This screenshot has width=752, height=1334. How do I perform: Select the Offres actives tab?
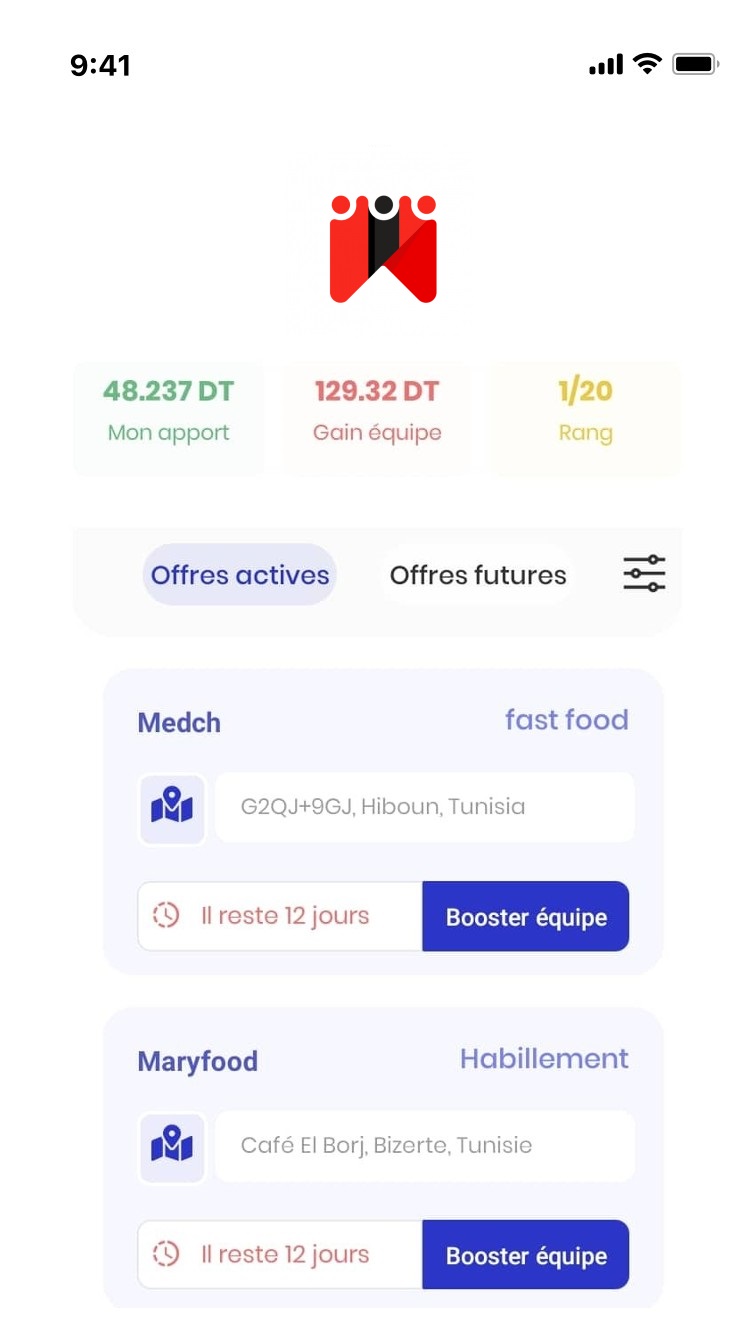point(240,575)
